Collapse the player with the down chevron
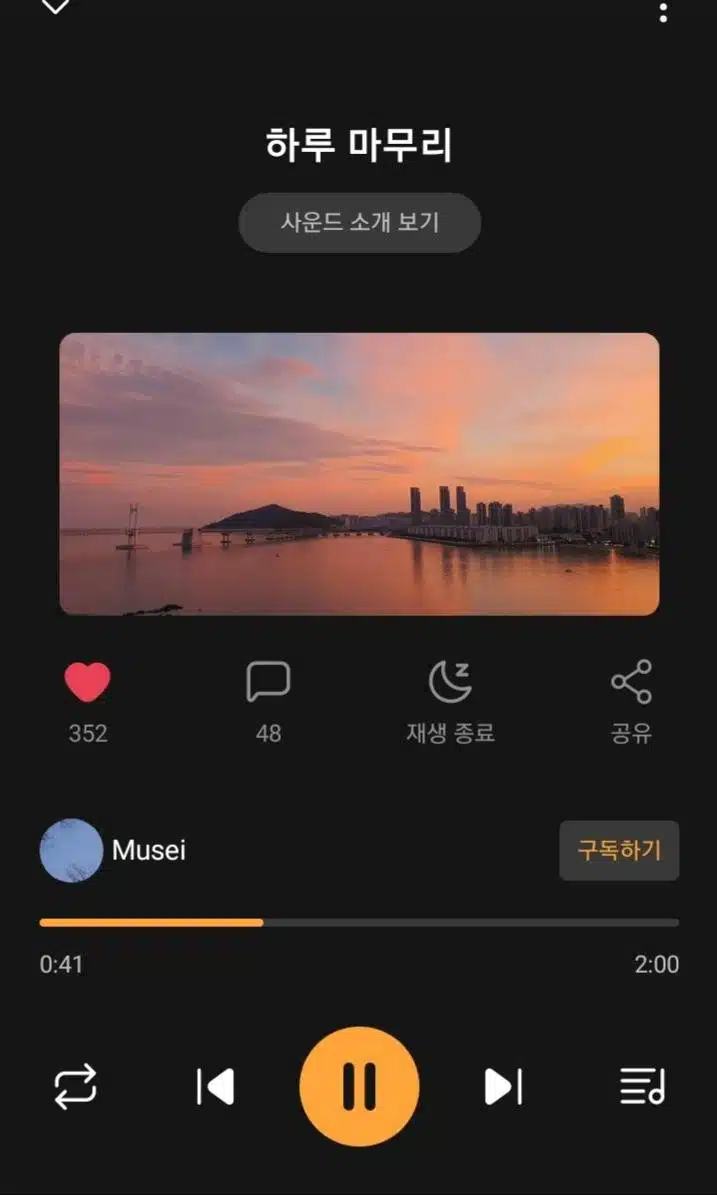Viewport: 717px width, 1195px height. [55, 6]
